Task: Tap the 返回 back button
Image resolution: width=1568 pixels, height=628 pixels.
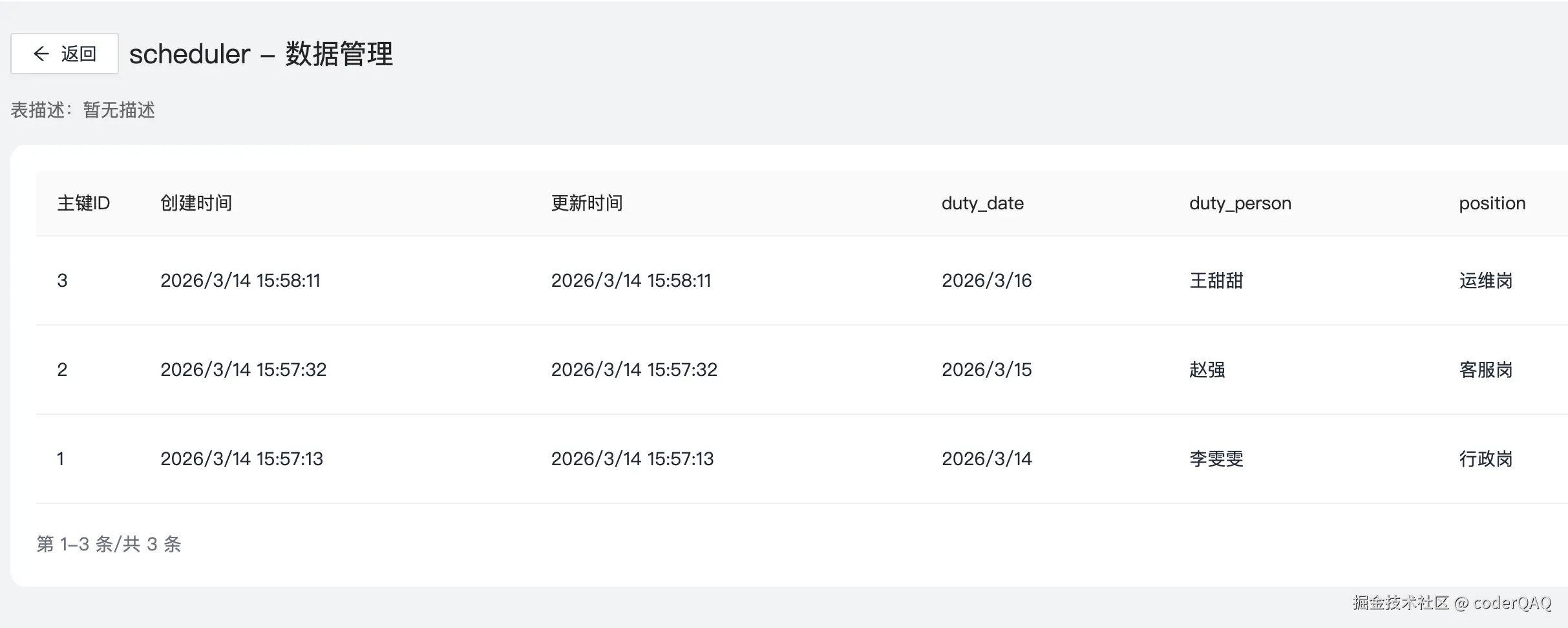Action: click(65, 54)
